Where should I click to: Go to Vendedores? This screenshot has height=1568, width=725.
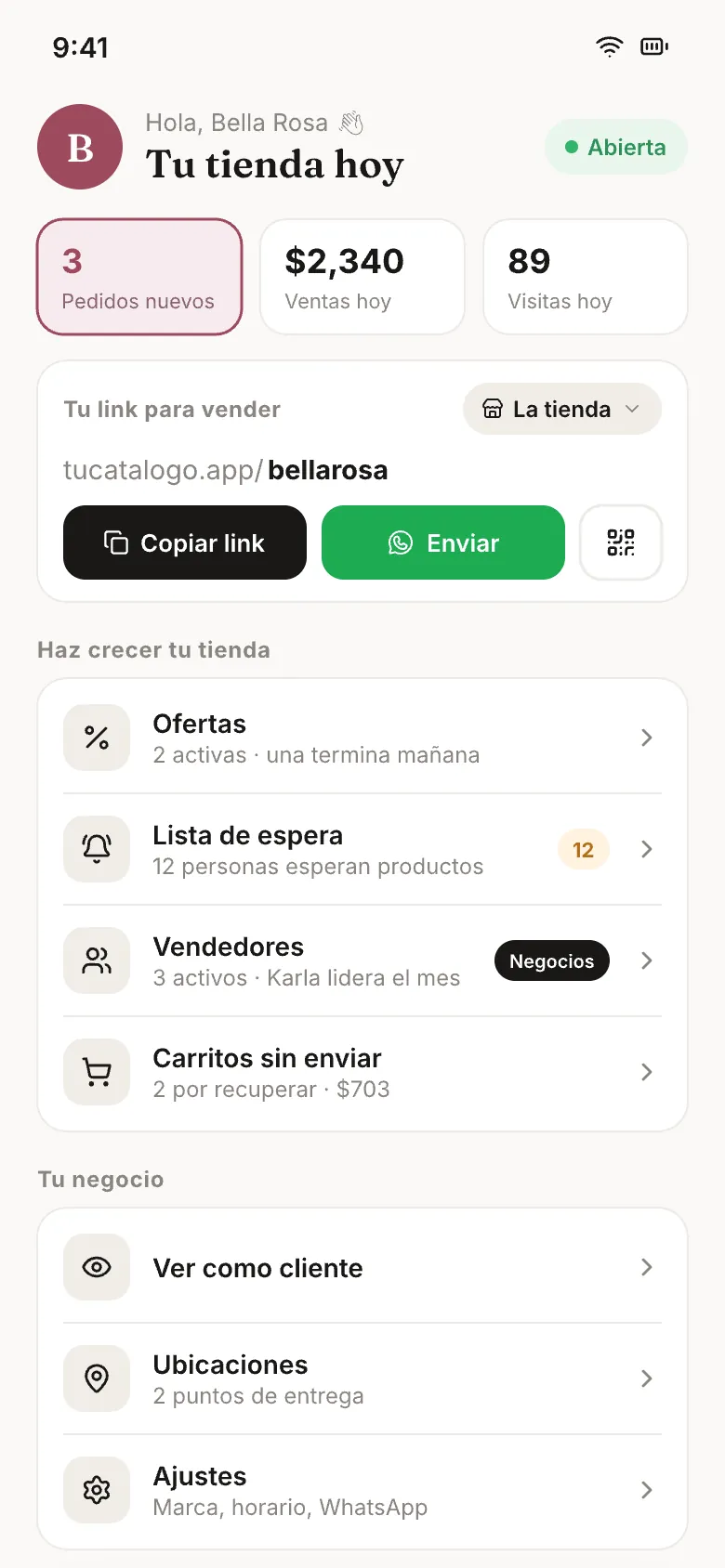tap(362, 960)
